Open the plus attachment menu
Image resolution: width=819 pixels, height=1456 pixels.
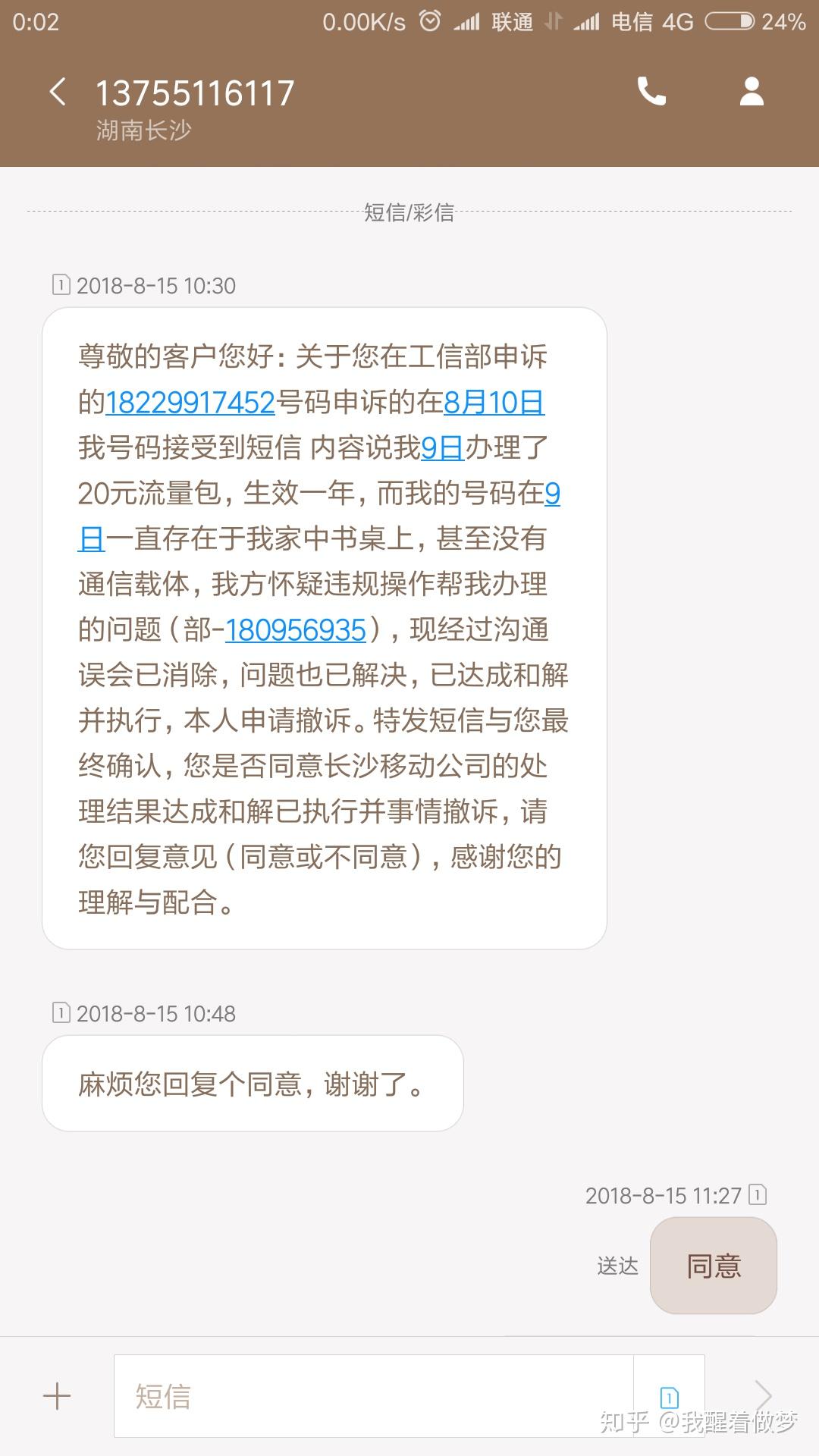57,1396
